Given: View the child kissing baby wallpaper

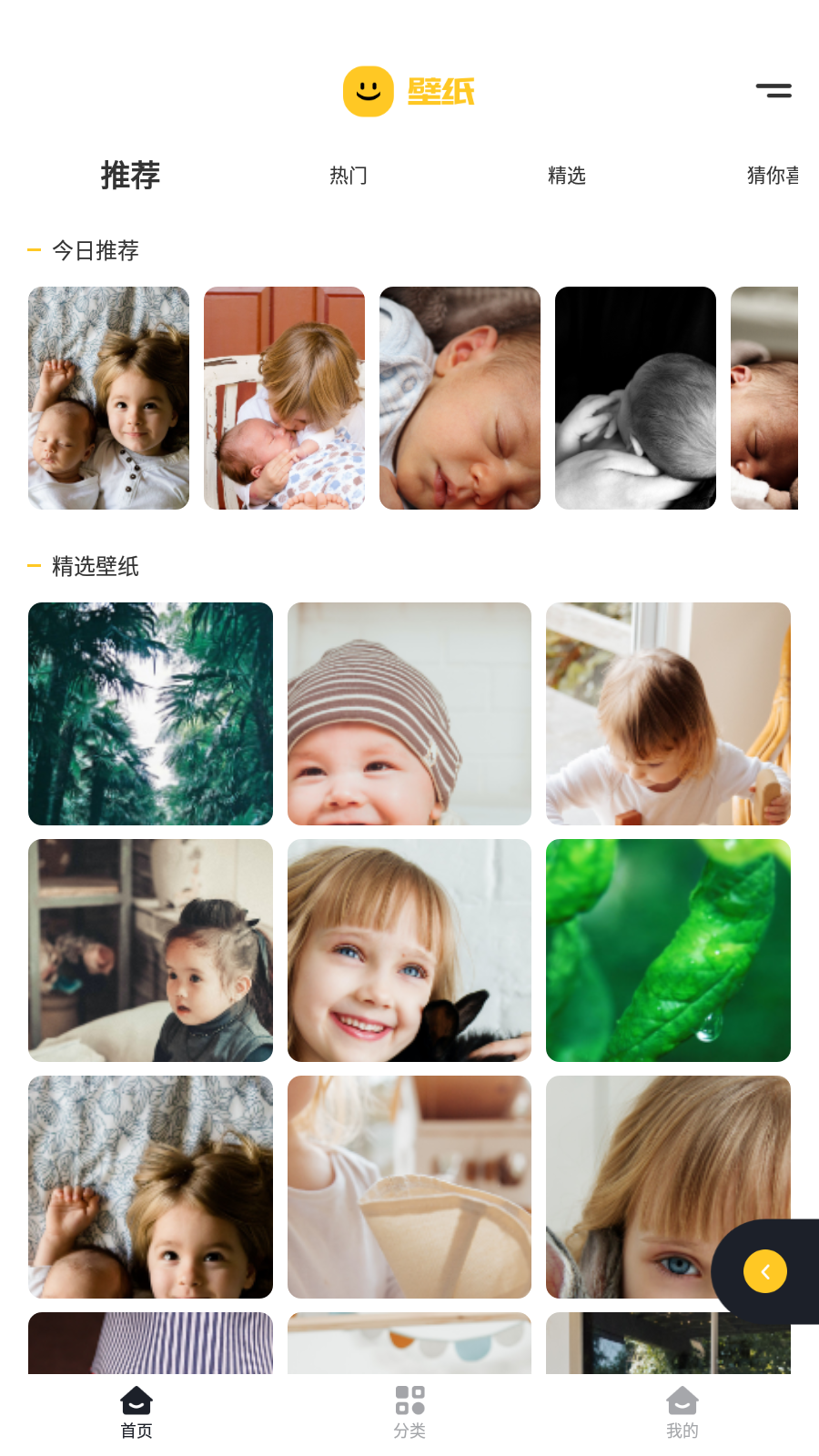Looking at the screenshot, I should tap(284, 398).
